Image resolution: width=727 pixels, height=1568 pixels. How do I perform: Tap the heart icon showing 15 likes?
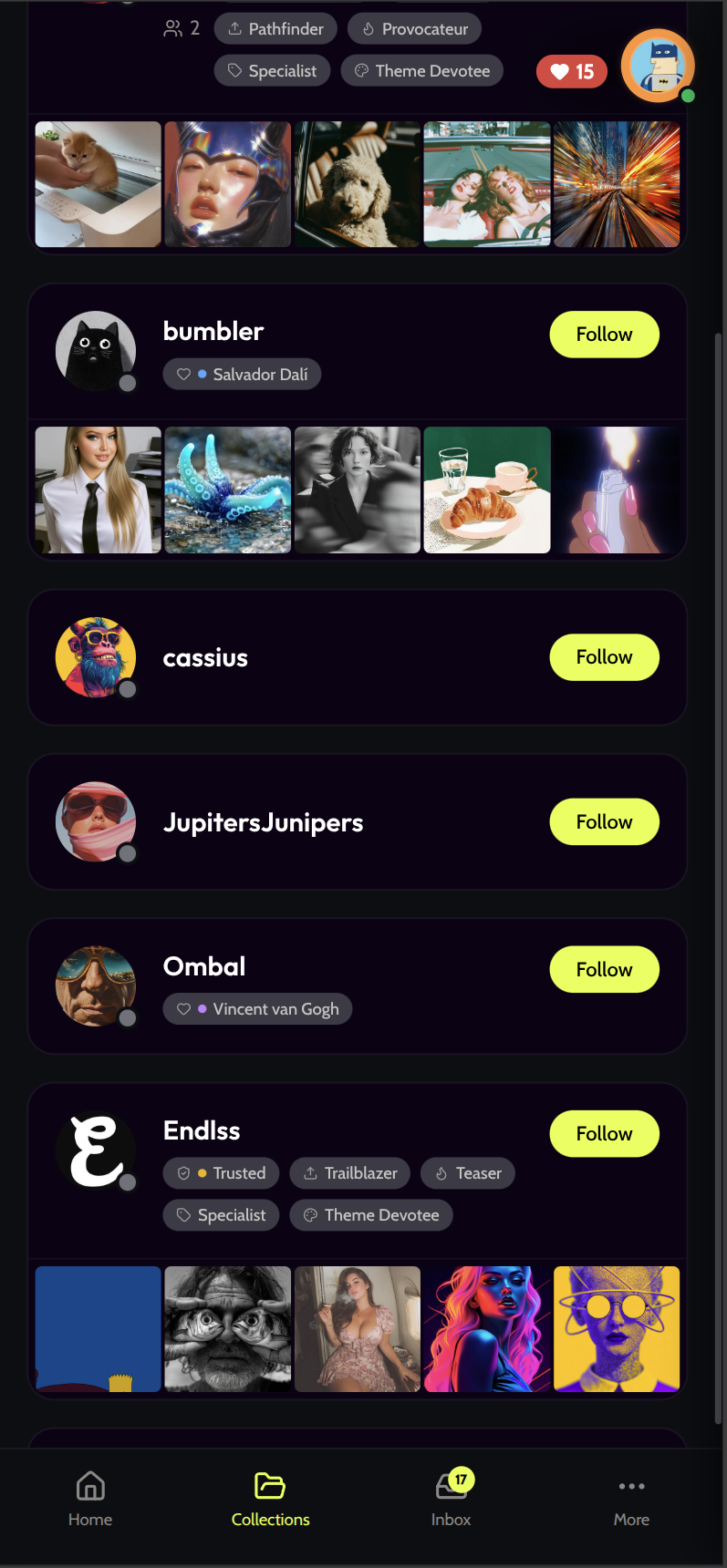571,70
